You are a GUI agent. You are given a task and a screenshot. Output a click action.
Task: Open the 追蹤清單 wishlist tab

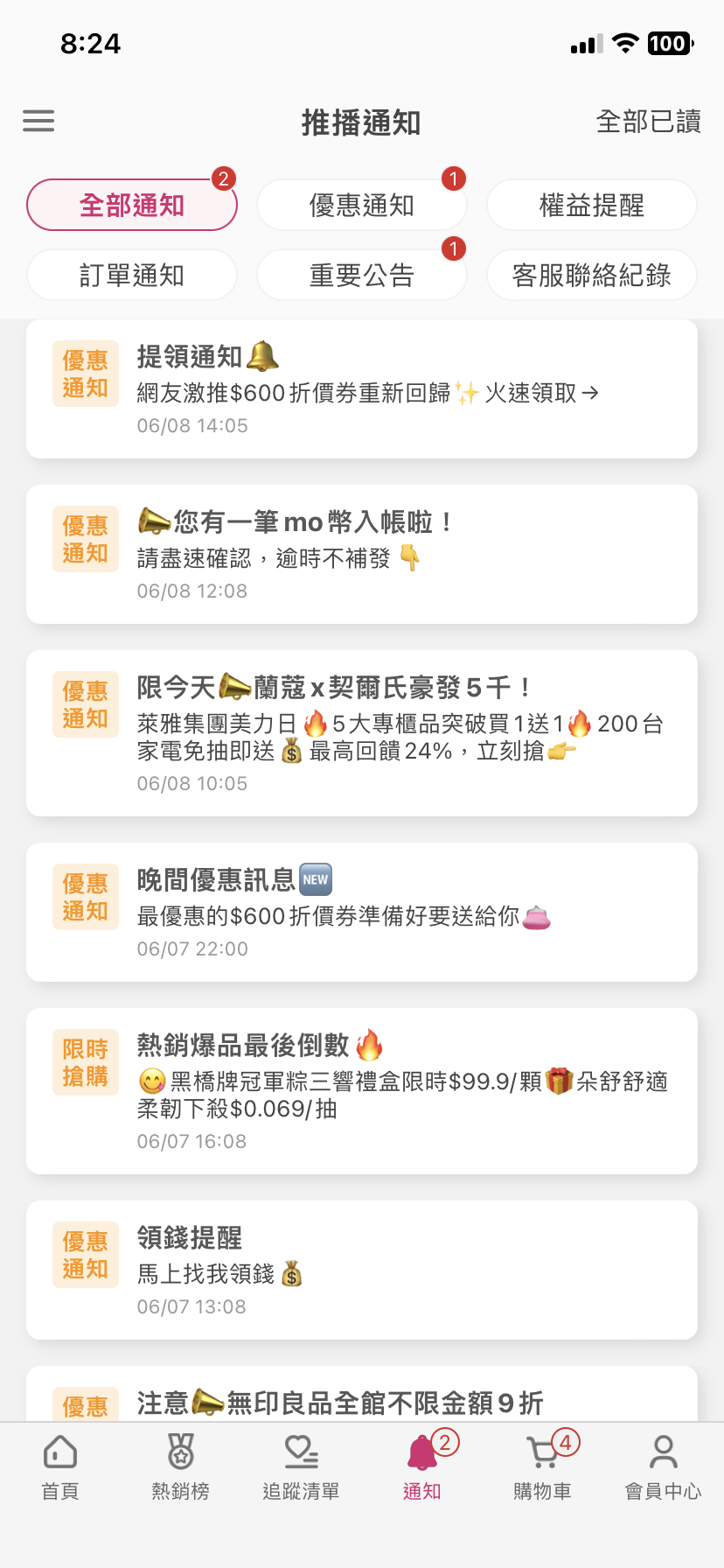pos(302,1467)
